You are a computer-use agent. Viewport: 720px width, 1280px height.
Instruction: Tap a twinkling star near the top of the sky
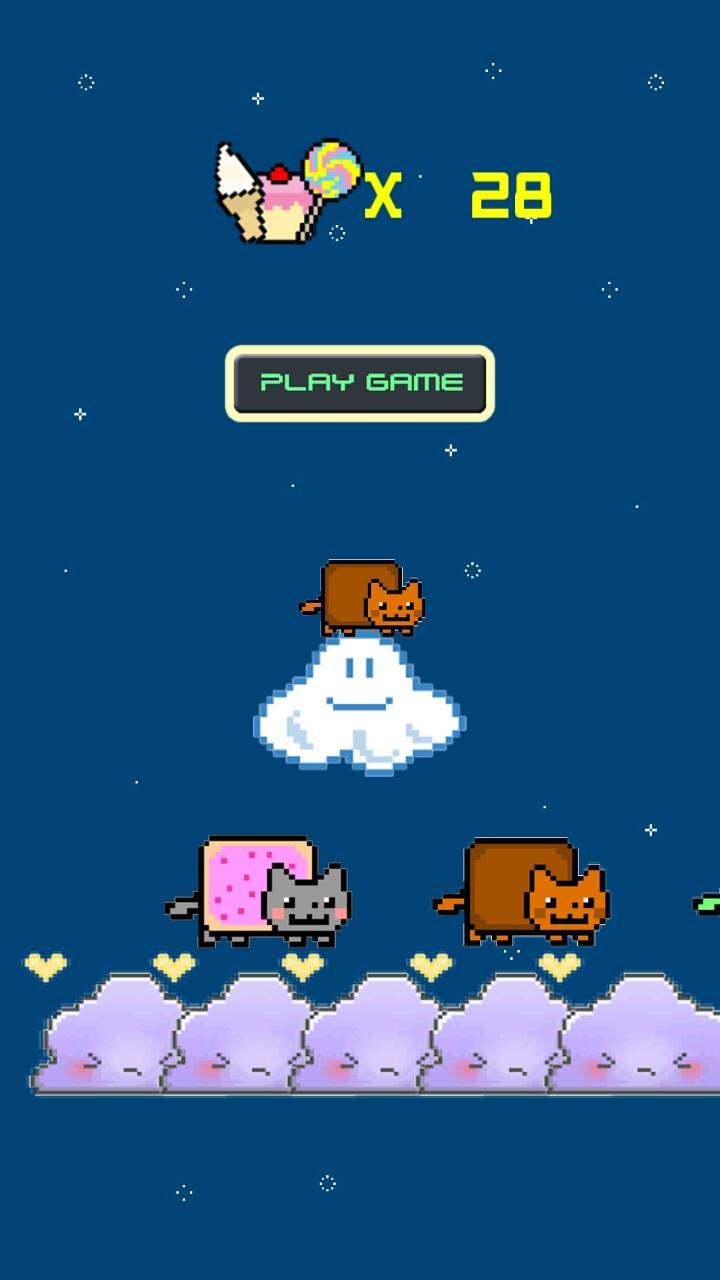[x=258, y=98]
